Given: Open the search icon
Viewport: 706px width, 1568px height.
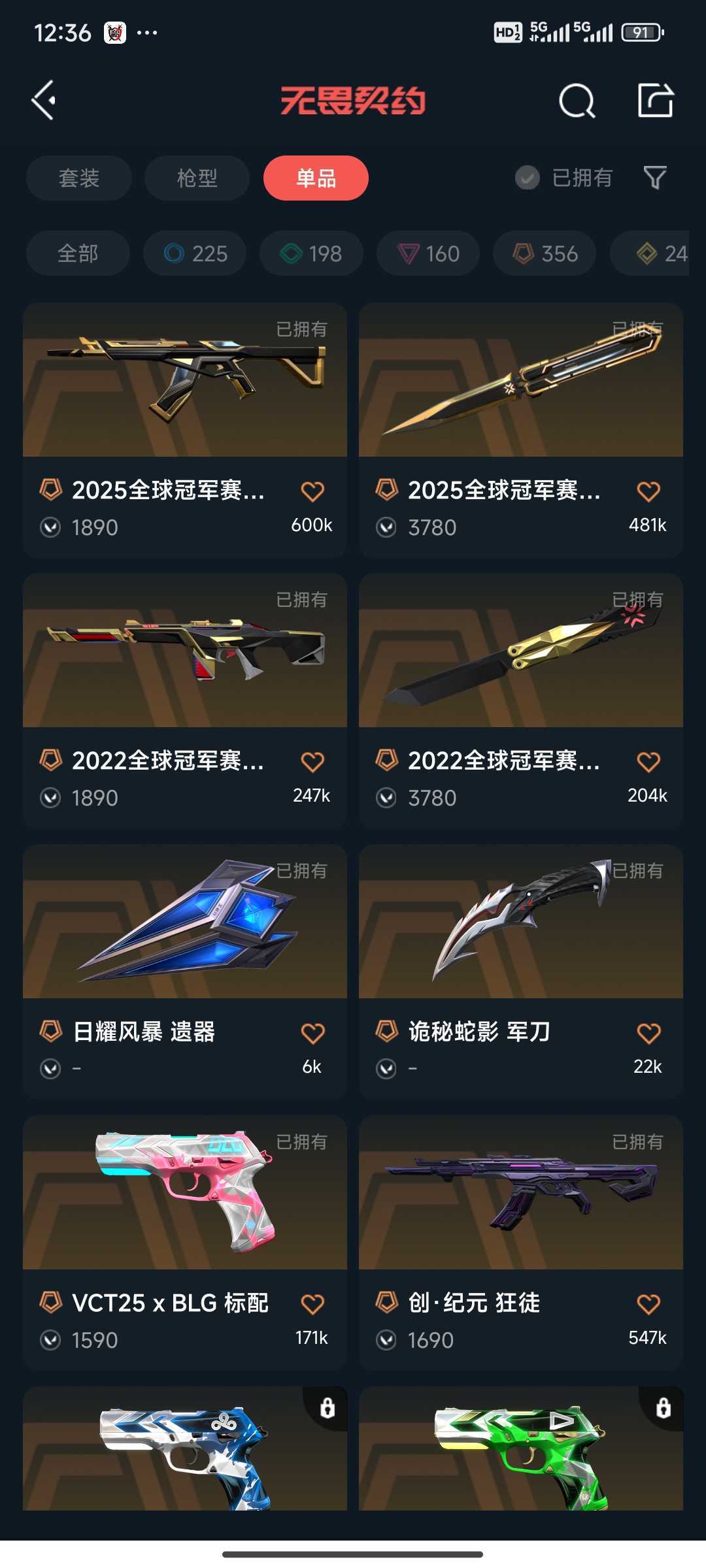Looking at the screenshot, I should click(577, 101).
